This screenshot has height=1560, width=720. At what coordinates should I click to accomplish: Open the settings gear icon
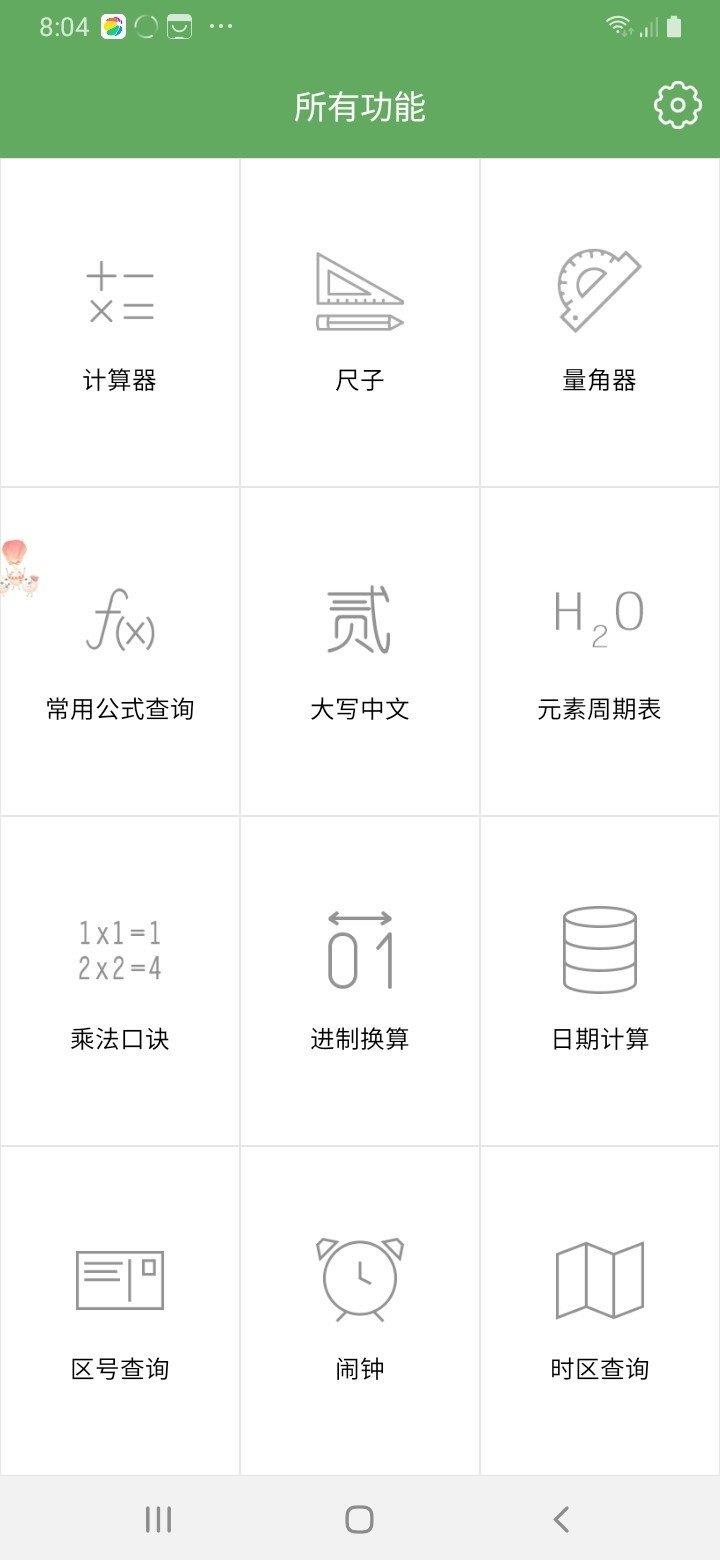point(677,105)
